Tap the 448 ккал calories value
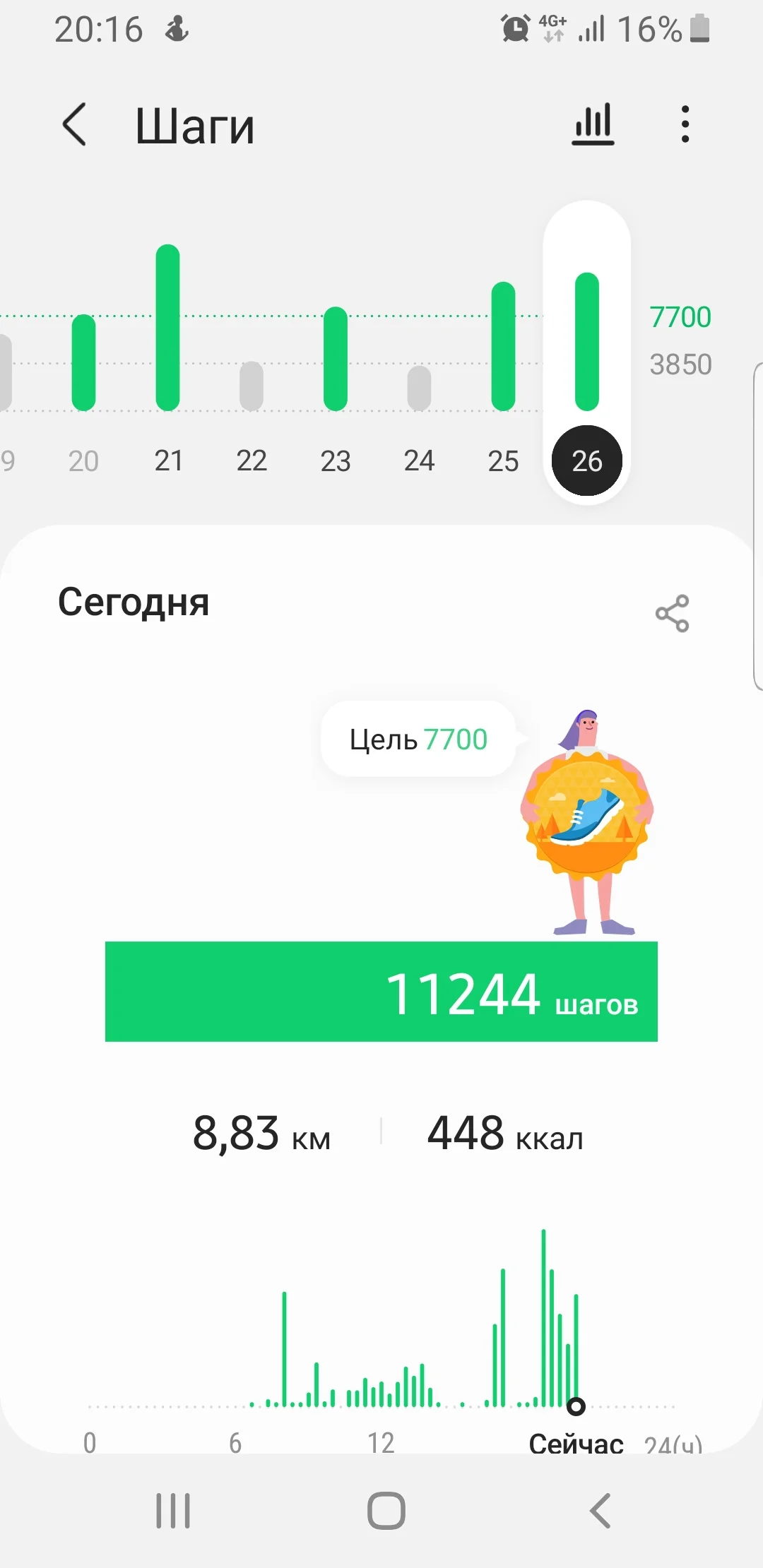This screenshot has width=763, height=1568. pyautogui.click(x=505, y=1134)
